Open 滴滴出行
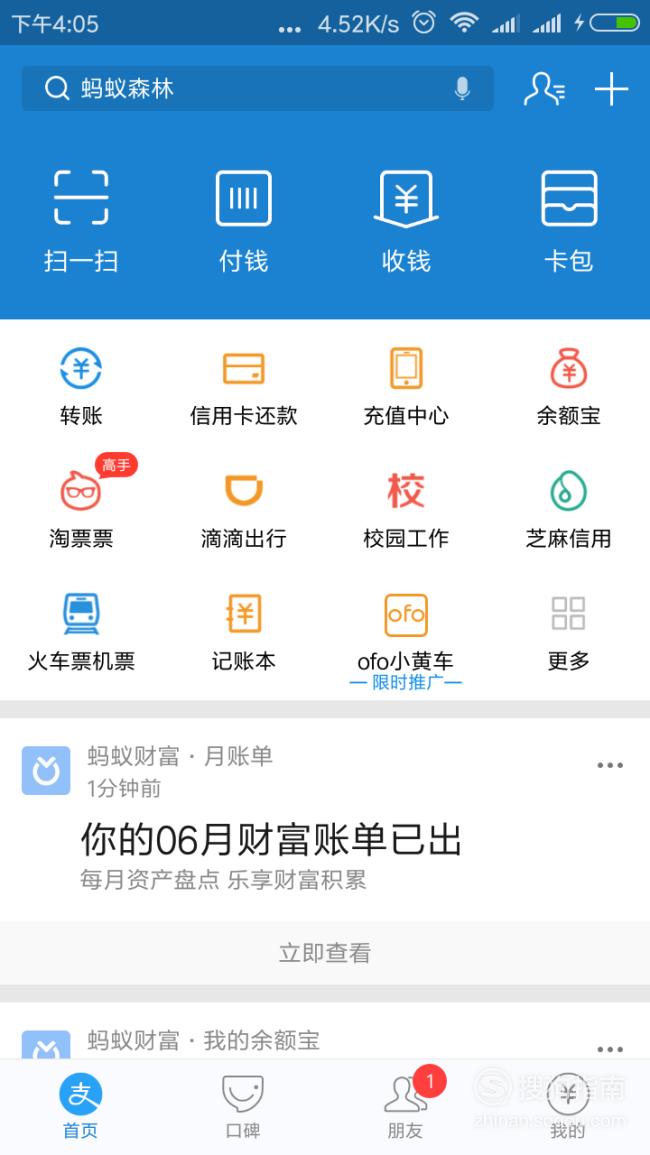650x1155 pixels. [x=244, y=510]
